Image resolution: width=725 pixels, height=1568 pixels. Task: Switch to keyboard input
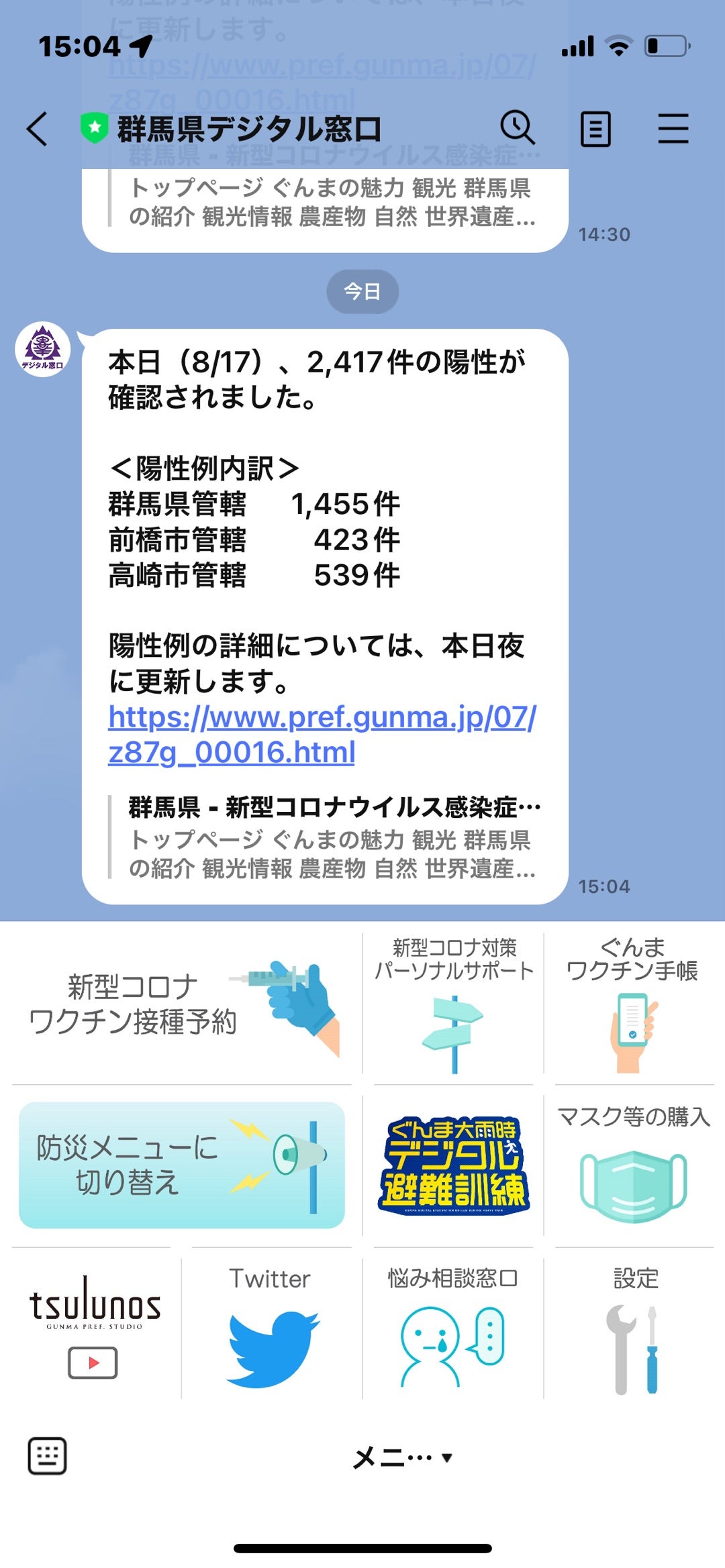[x=47, y=1456]
